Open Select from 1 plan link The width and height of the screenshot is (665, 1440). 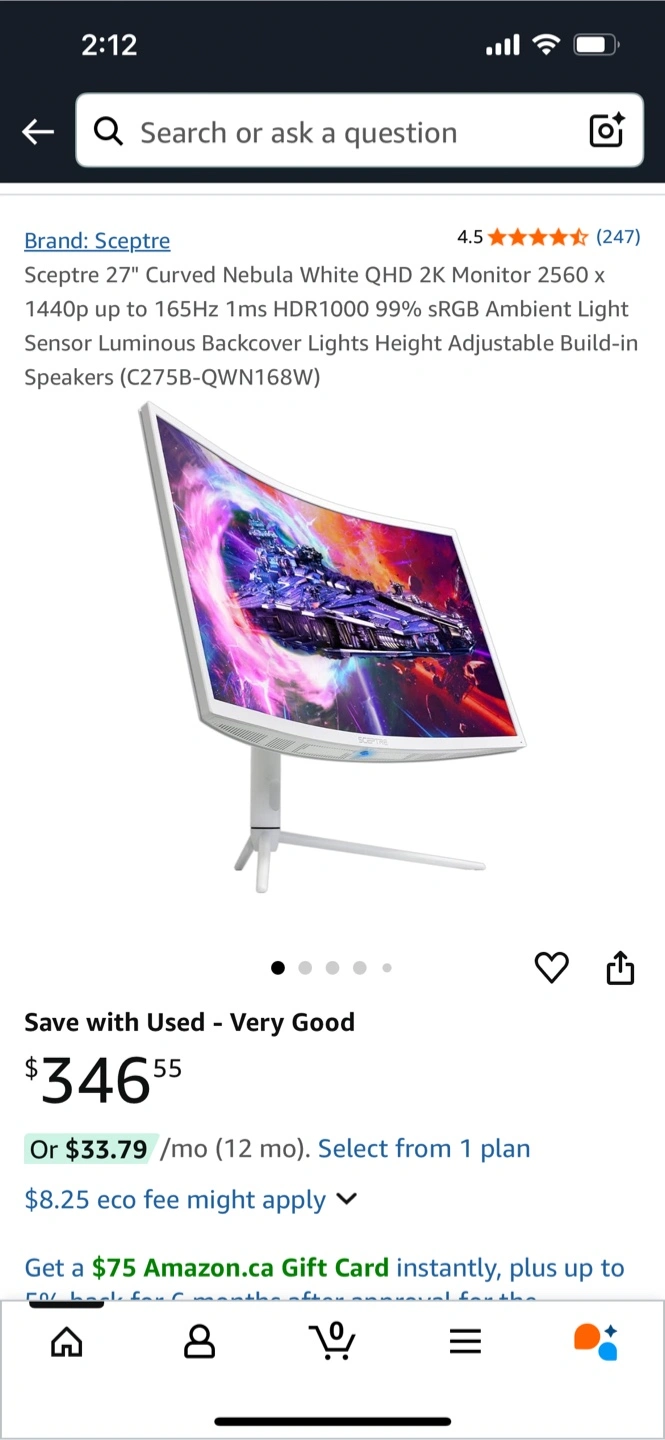point(424,1149)
